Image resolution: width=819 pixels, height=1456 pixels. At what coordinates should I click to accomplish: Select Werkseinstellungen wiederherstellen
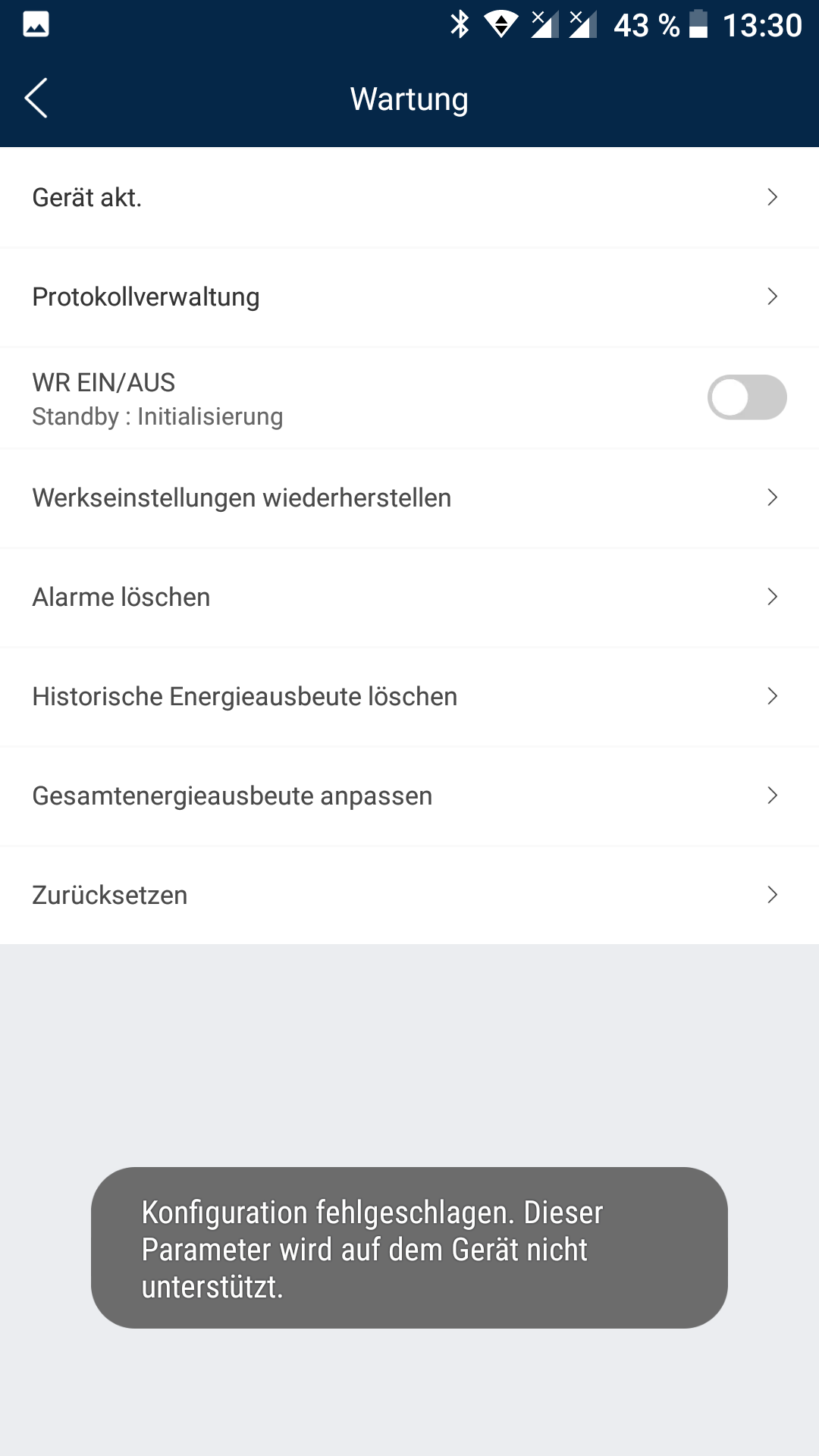(x=409, y=498)
